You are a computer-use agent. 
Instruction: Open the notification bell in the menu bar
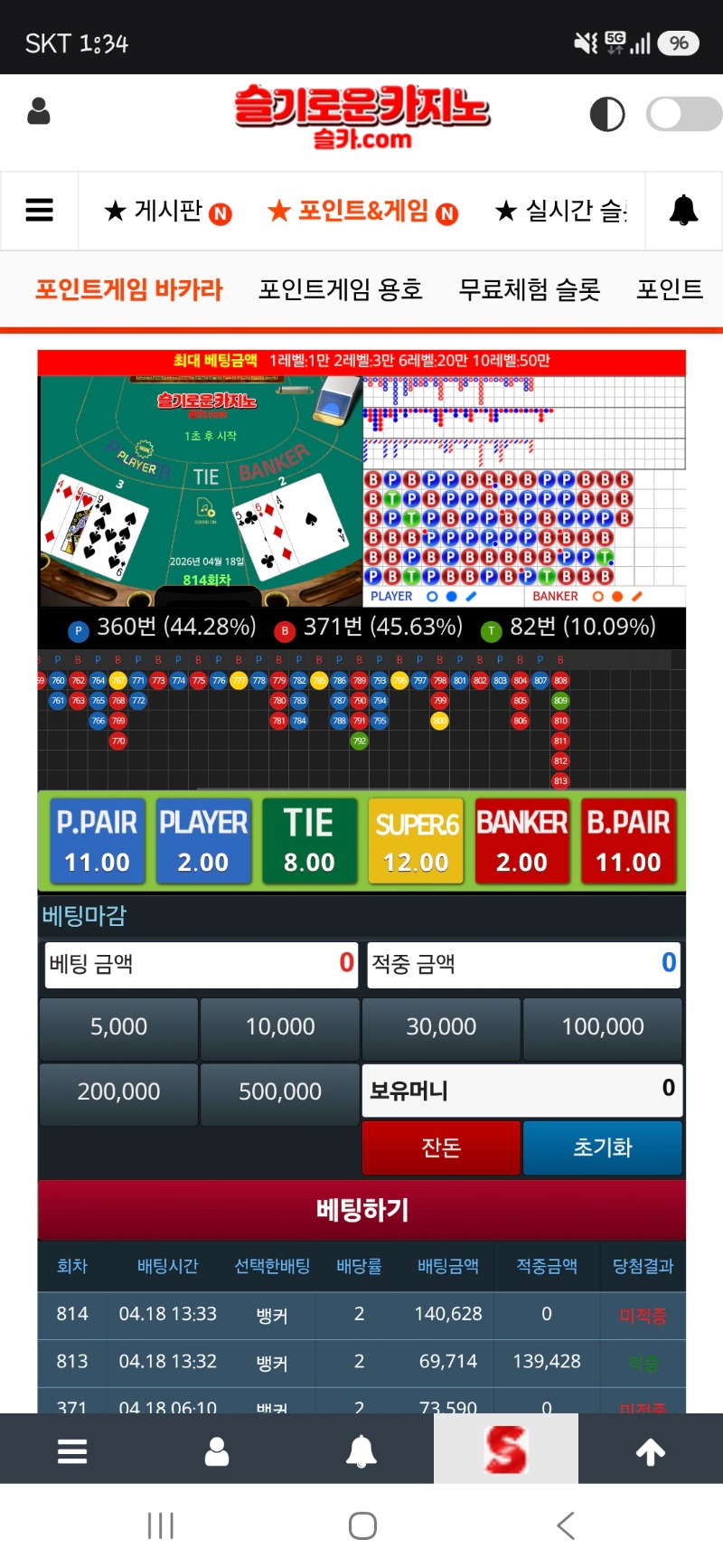683,211
